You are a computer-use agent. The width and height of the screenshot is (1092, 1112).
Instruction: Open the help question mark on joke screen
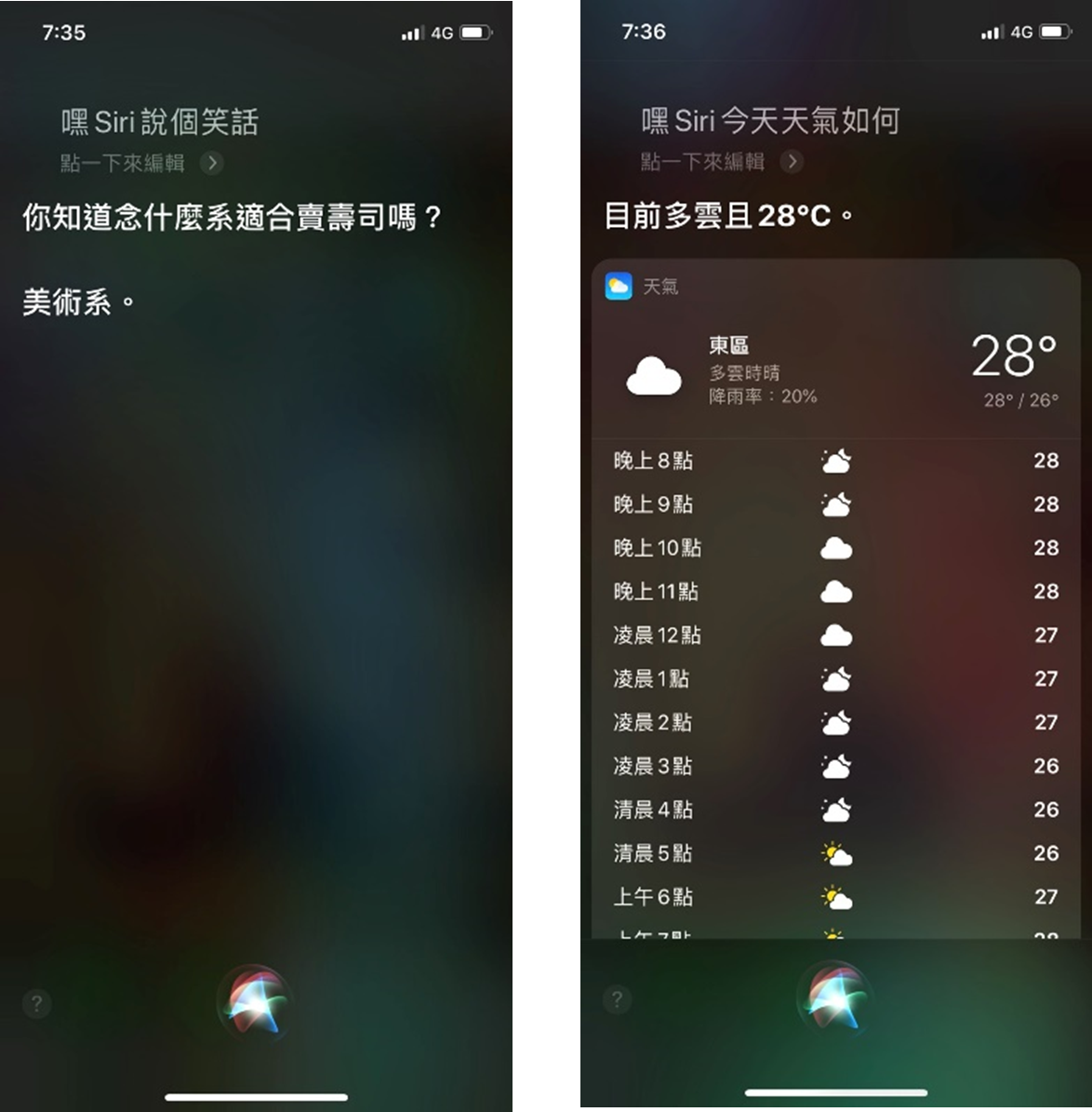37,1003
